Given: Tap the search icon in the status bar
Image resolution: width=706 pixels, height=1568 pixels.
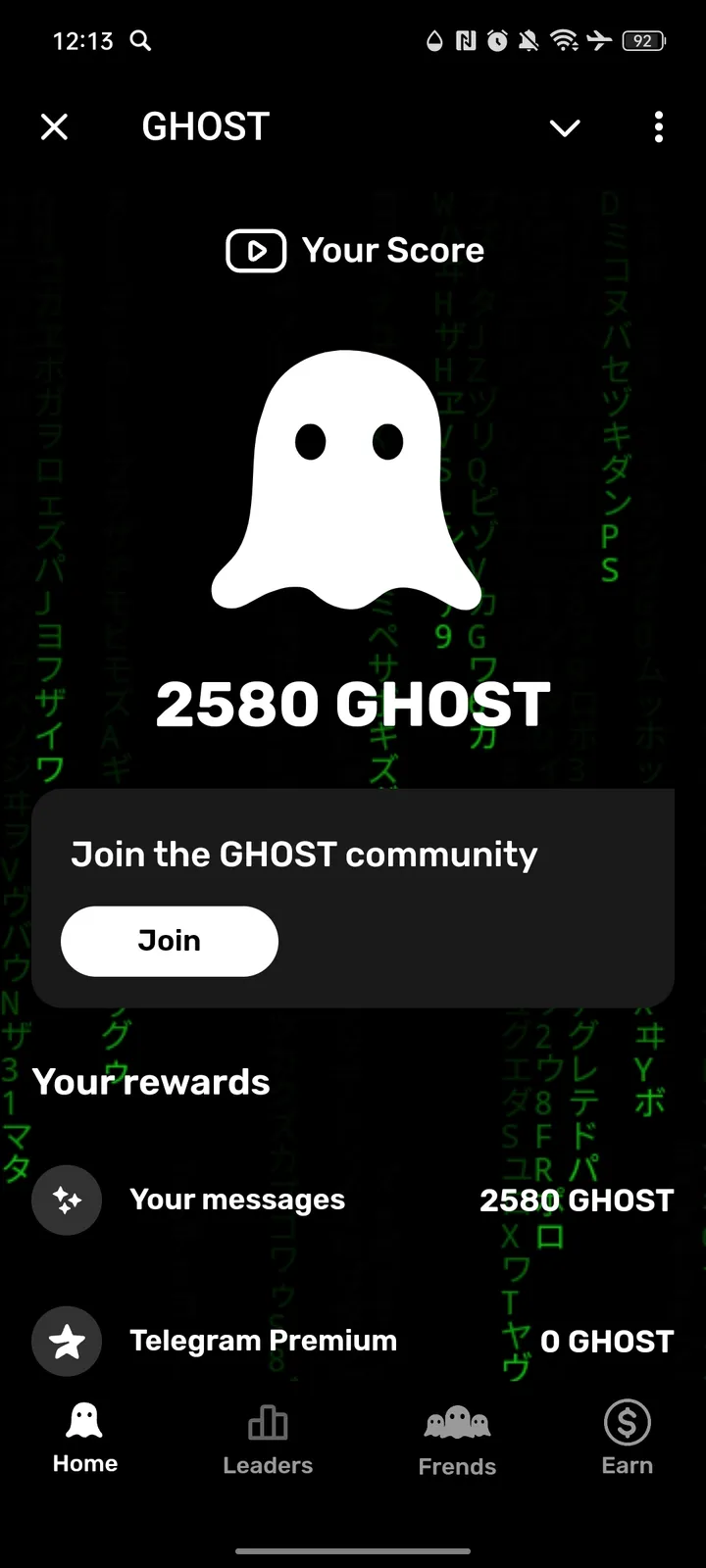Looking at the screenshot, I should pos(140,41).
